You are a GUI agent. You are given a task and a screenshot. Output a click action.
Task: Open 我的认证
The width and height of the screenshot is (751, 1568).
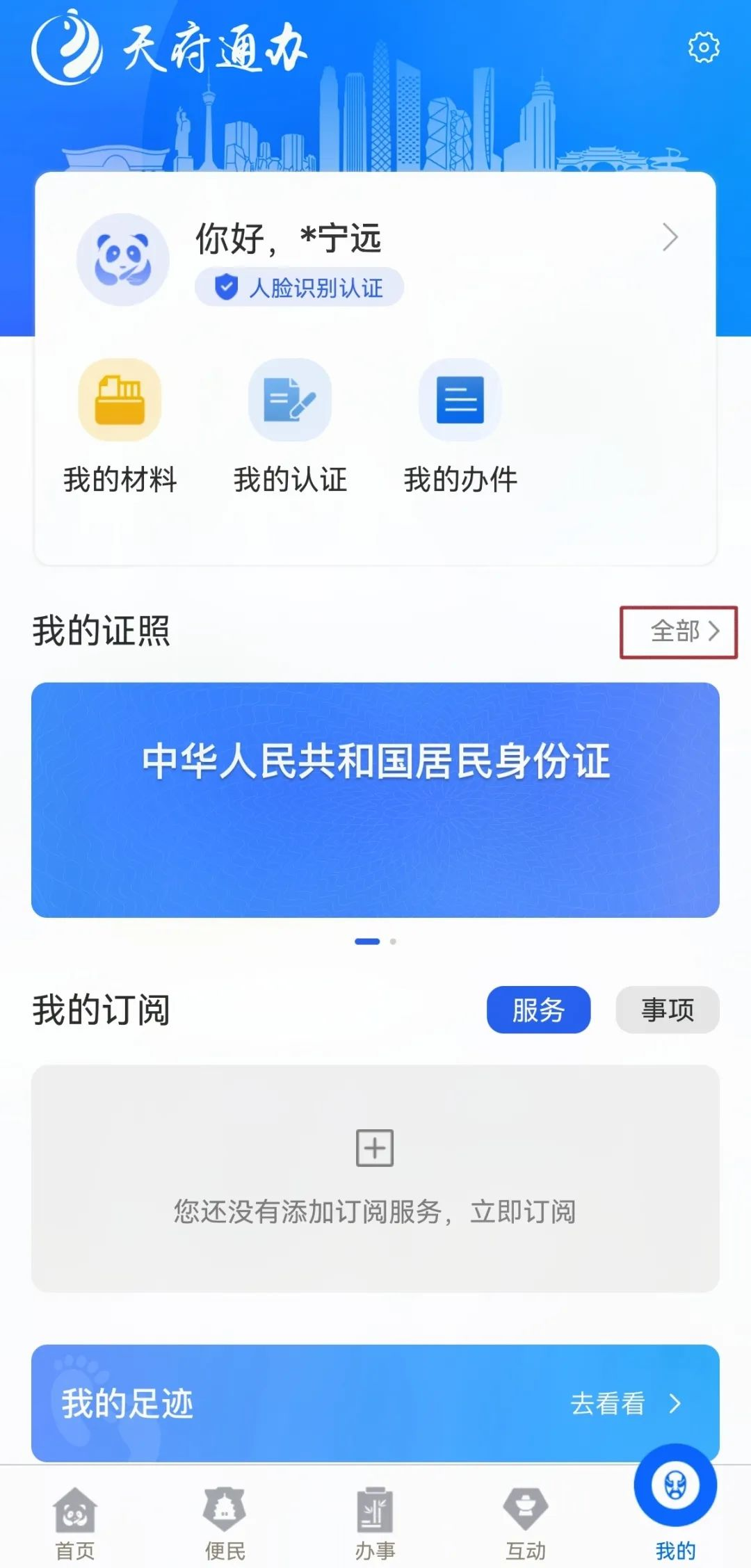click(290, 426)
